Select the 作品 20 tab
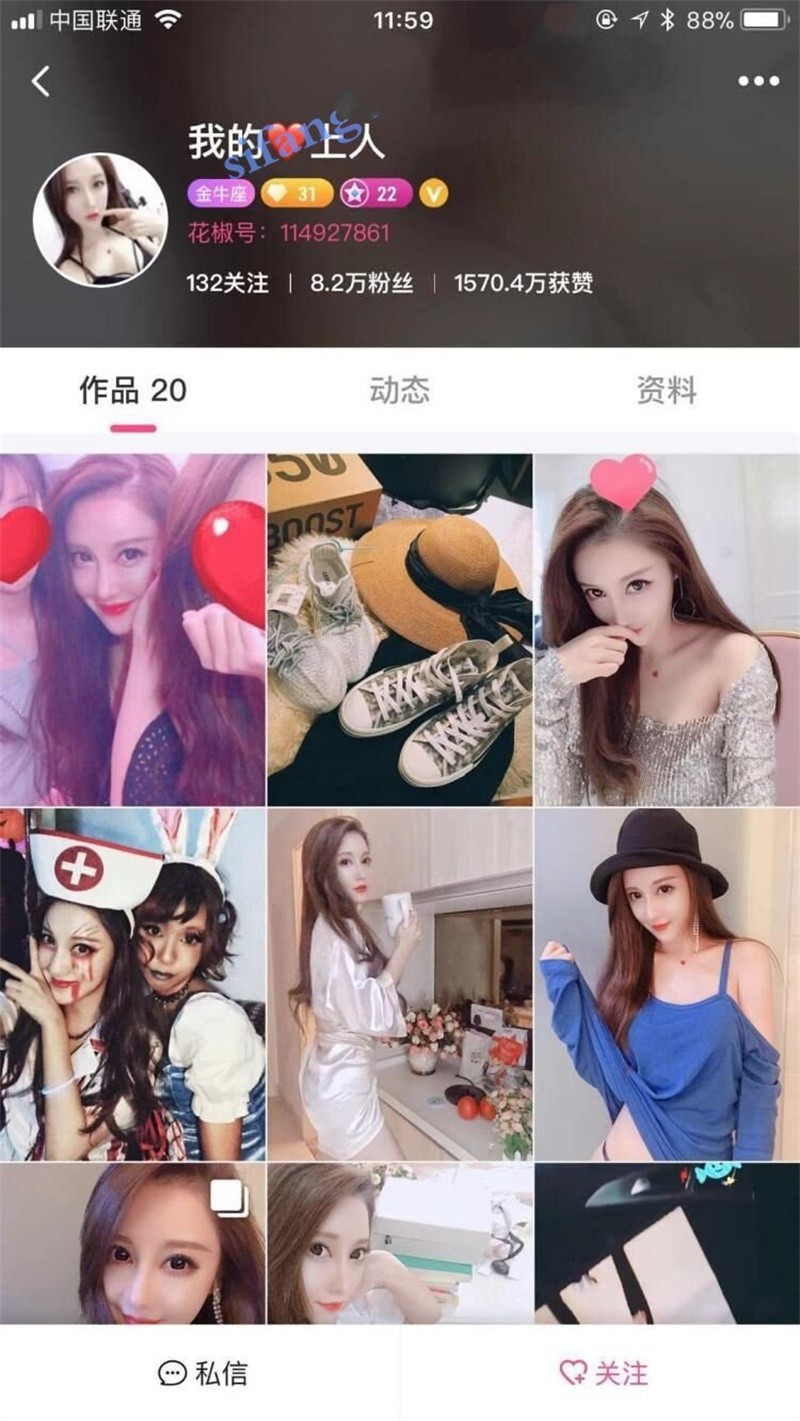Screen dimensions: 800x1421 tap(130, 392)
